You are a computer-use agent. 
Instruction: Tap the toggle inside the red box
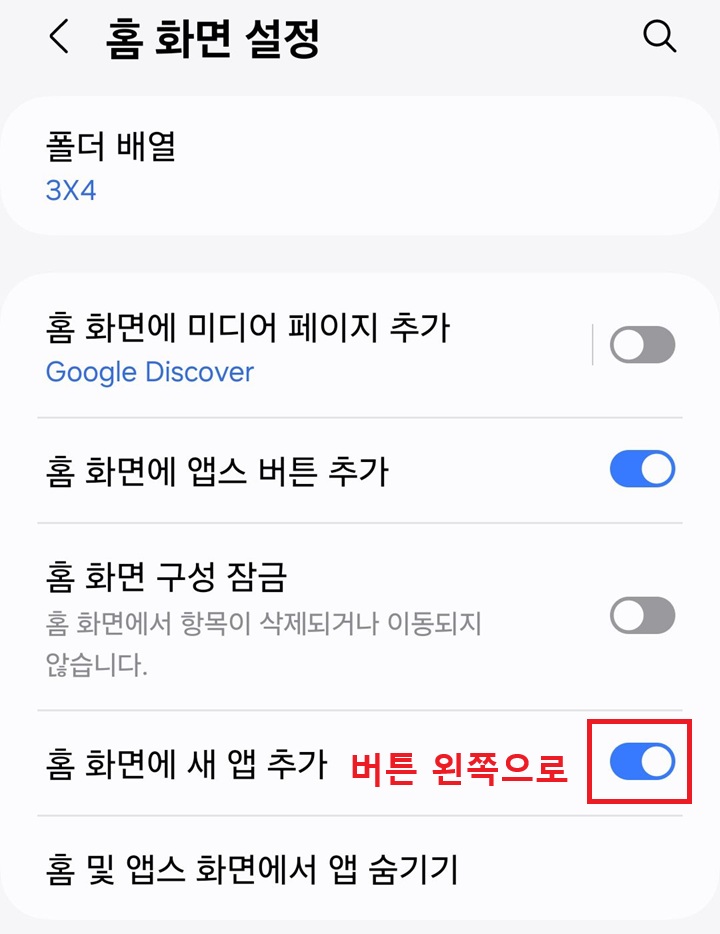tap(641, 760)
